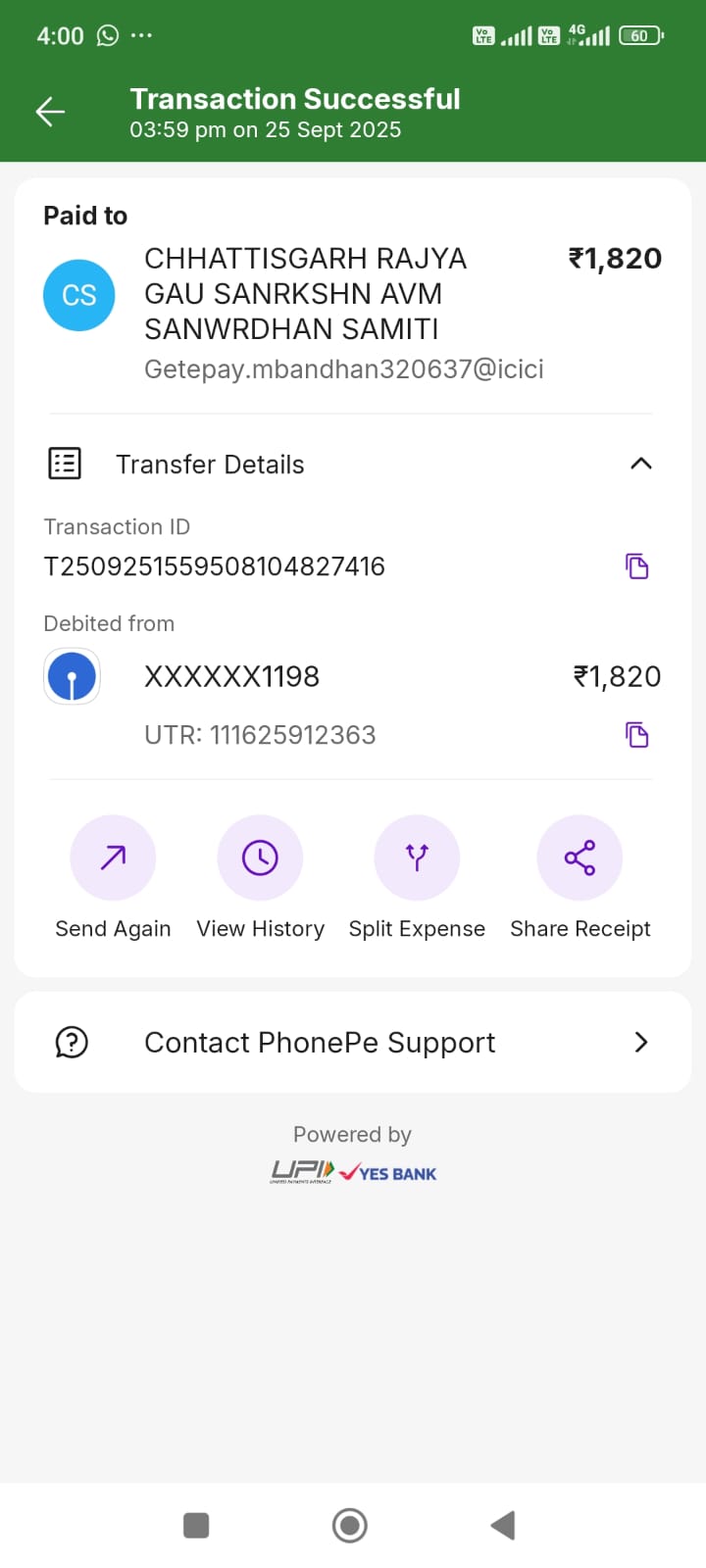Image resolution: width=706 pixels, height=1568 pixels.
Task: Tap the system home button
Action: (x=350, y=1525)
